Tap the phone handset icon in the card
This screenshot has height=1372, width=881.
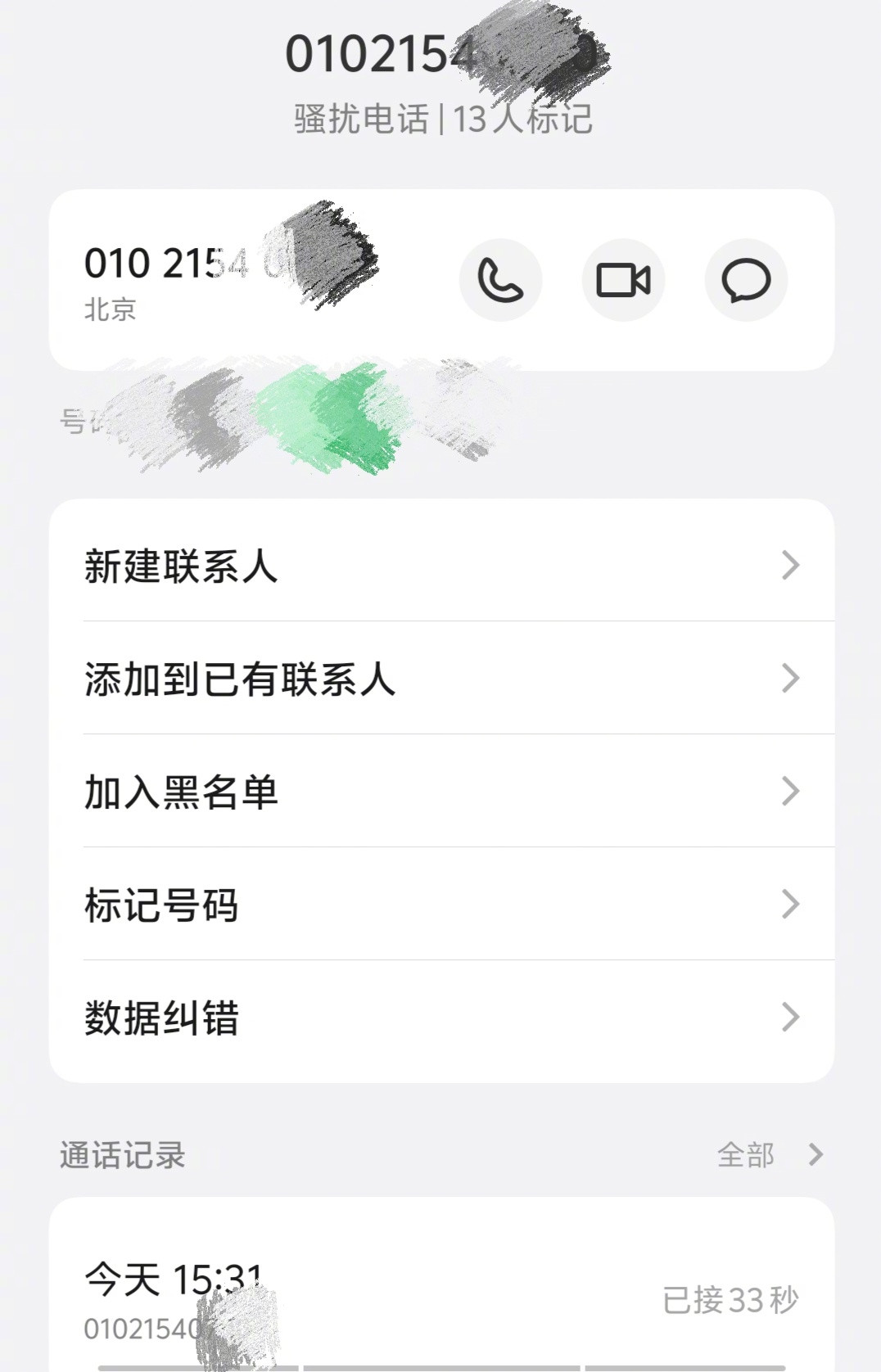pos(500,279)
